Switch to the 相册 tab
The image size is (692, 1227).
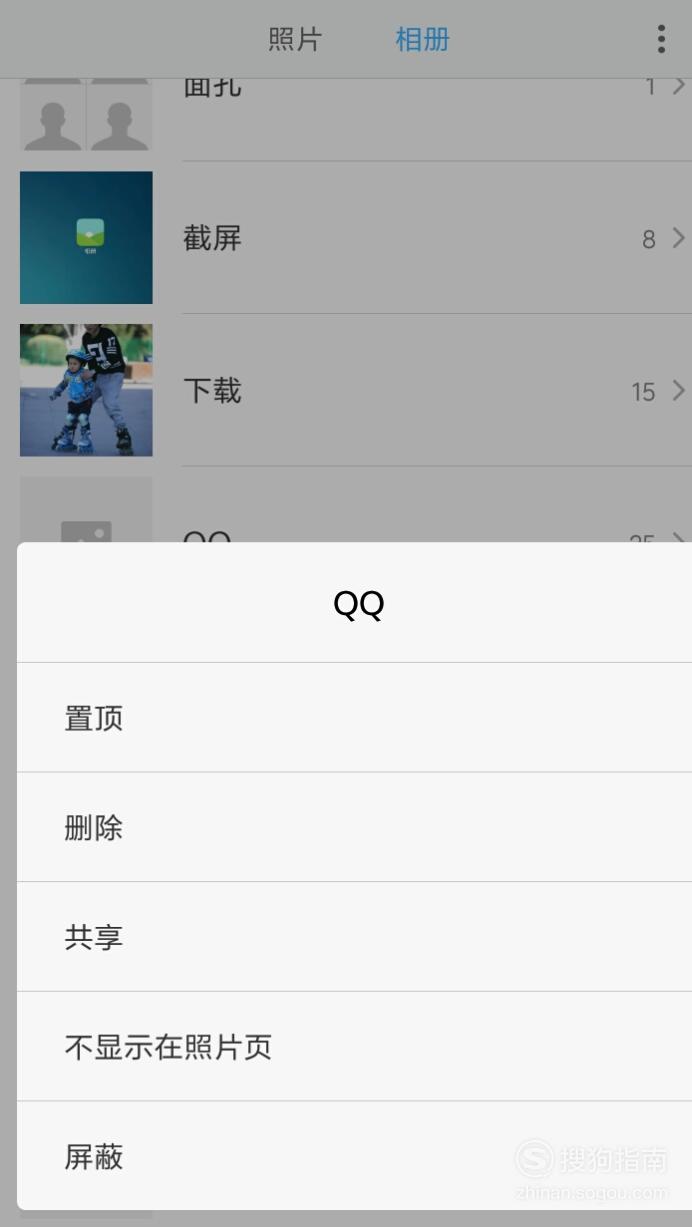[x=422, y=40]
